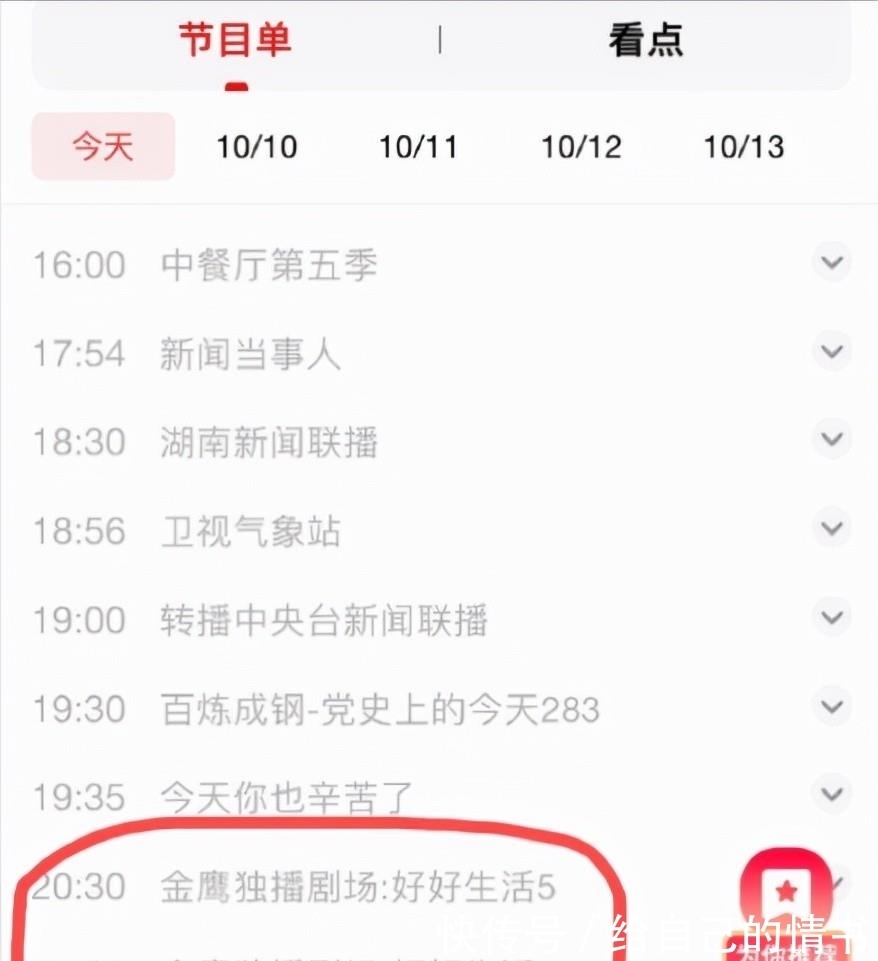Select the 10/11 schedule date
The width and height of the screenshot is (878, 961).
[x=418, y=146]
